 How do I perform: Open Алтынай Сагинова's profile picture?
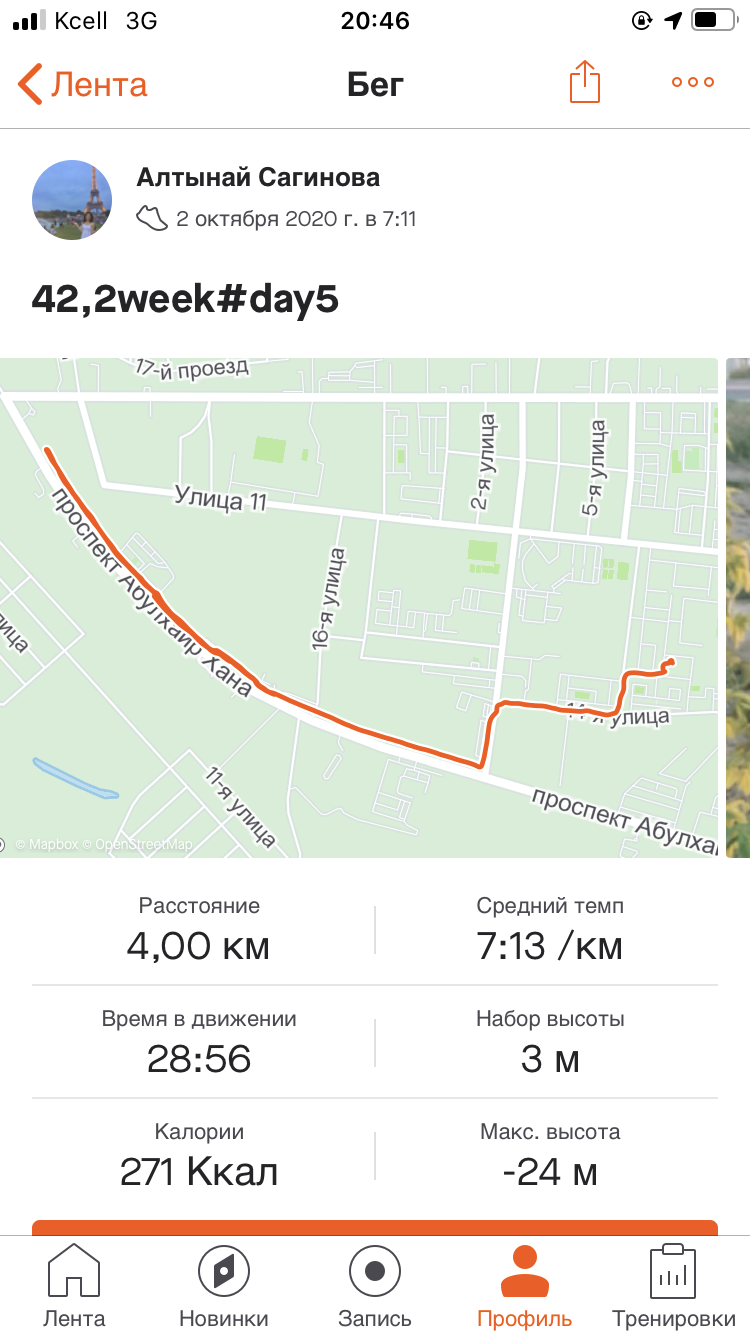coord(72,199)
